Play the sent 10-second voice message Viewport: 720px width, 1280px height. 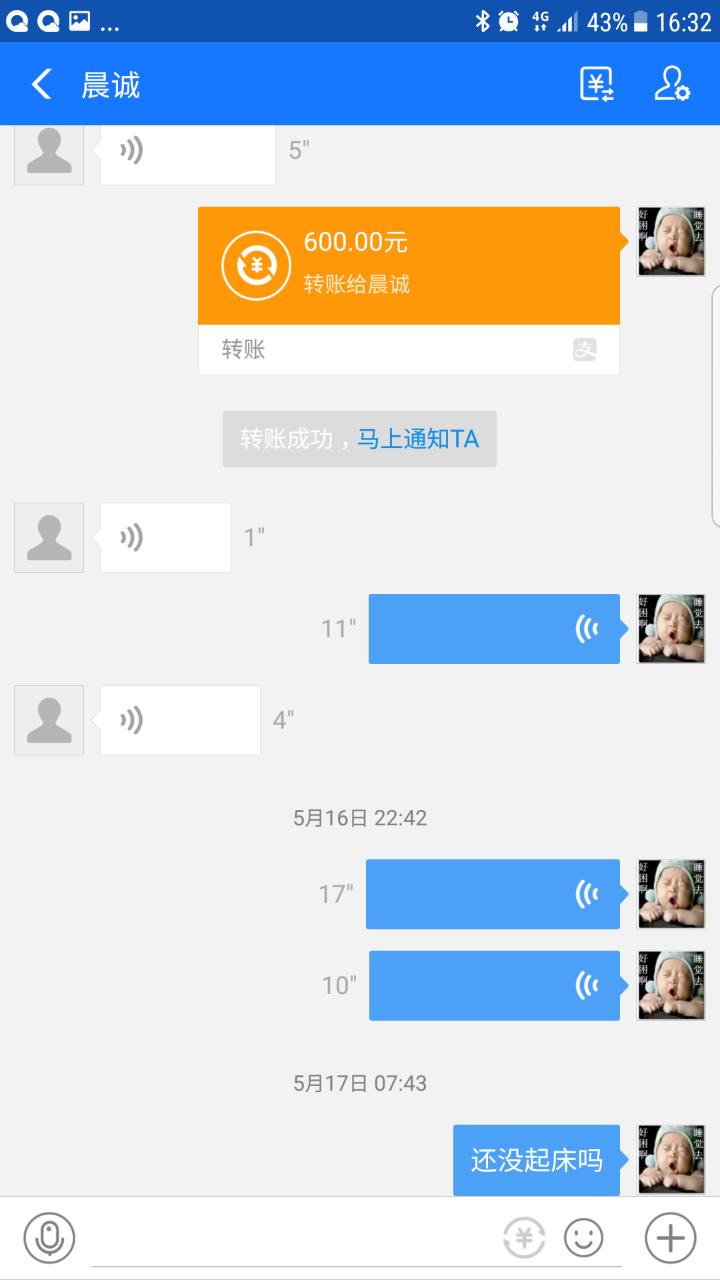(494, 986)
